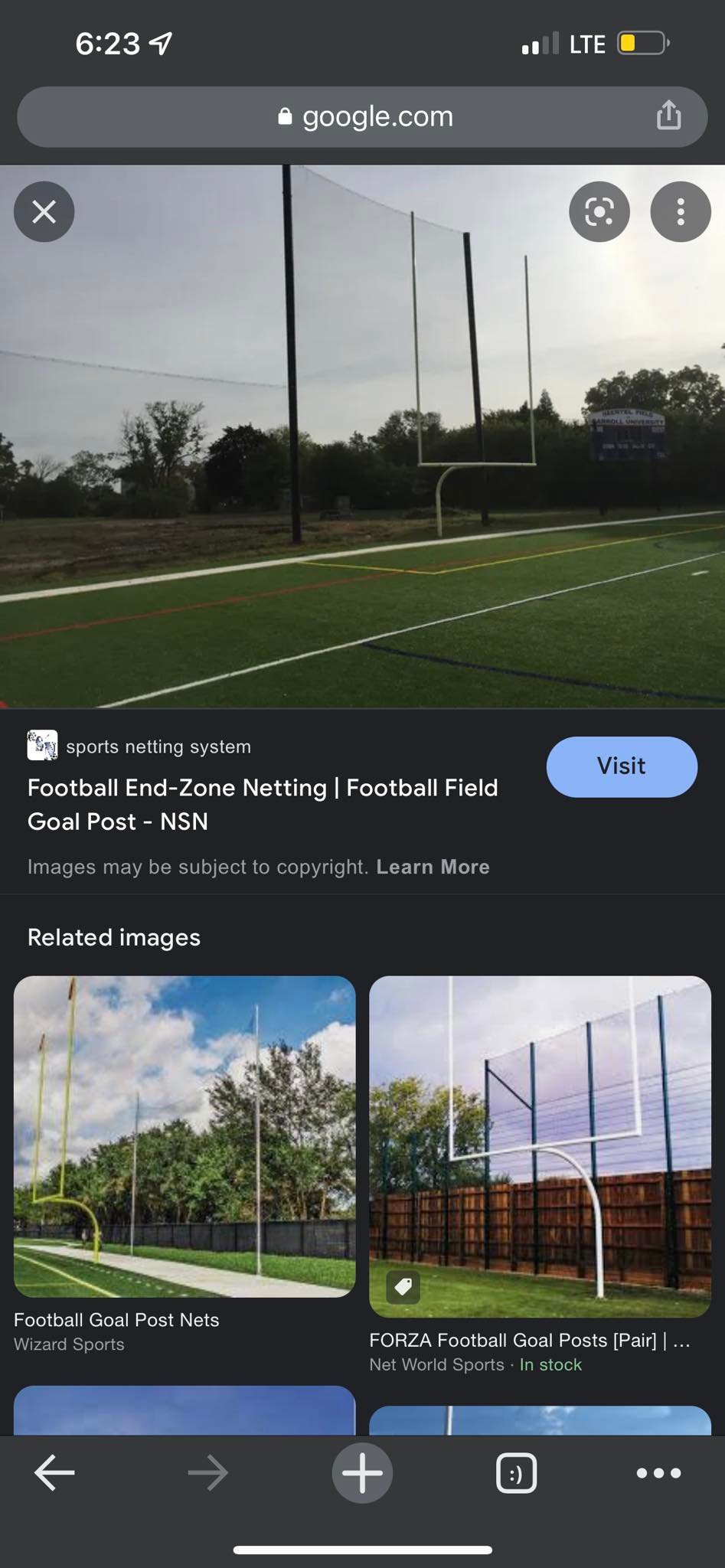The height and width of the screenshot is (1568, 725).
Task: Open the Football Goal Post Nets image
Action: [x=185, y=1136]
